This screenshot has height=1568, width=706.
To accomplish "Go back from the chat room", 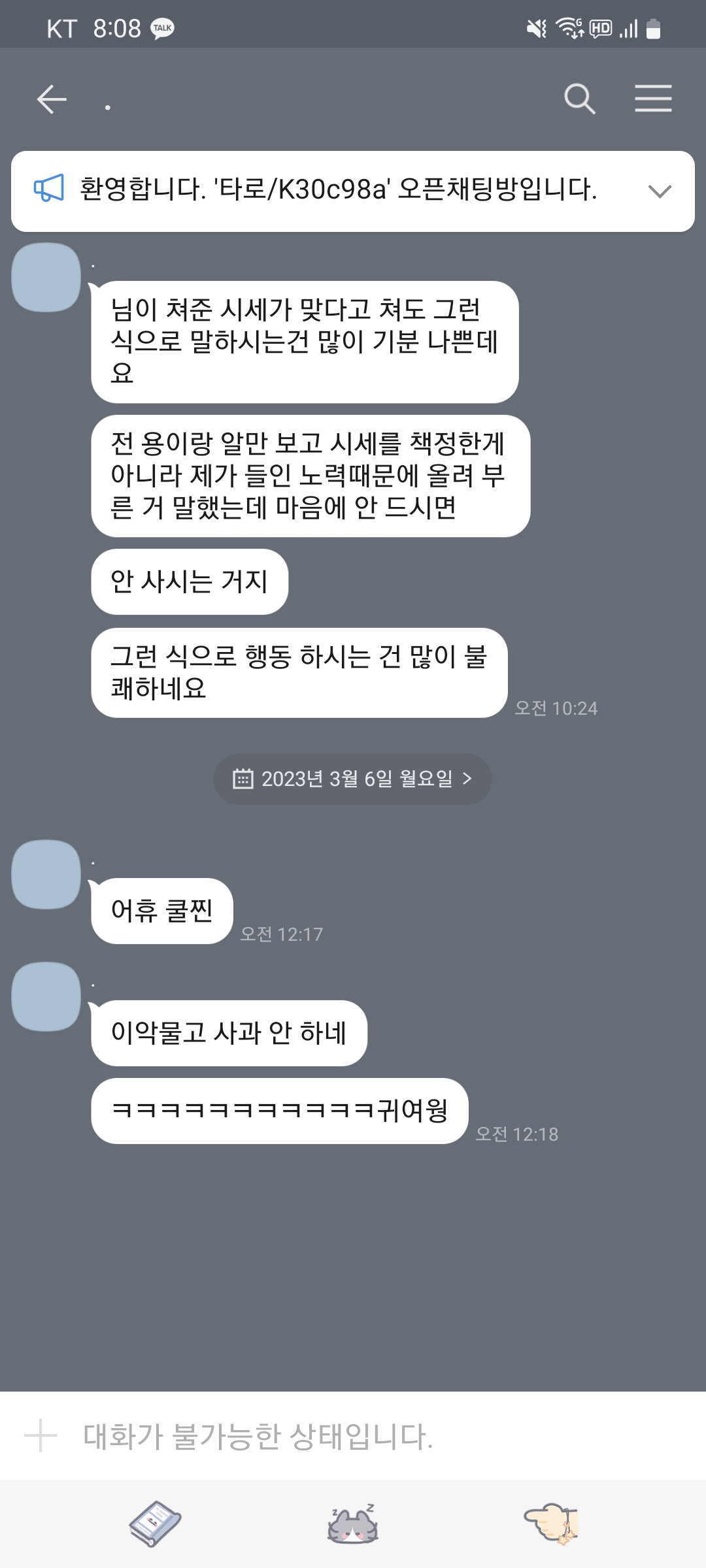I will tap(52, 100).
